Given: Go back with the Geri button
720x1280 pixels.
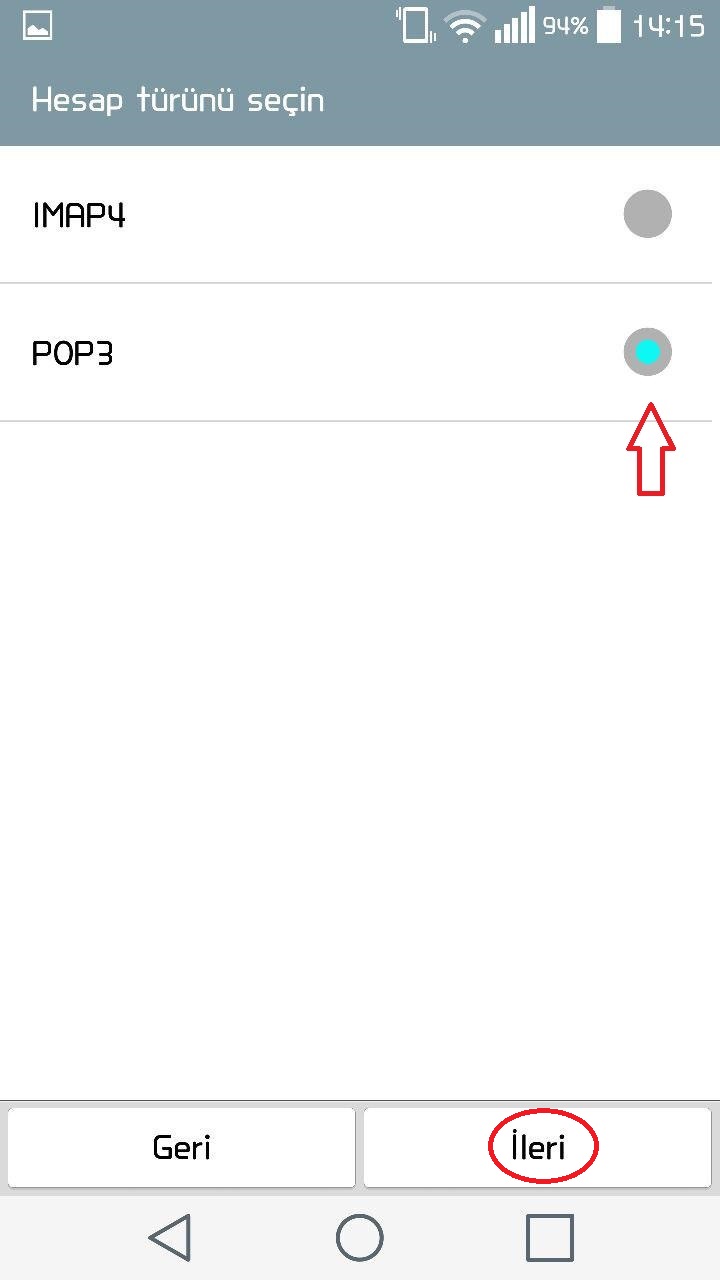Looking at the screenshot, I should point(181,1147).
